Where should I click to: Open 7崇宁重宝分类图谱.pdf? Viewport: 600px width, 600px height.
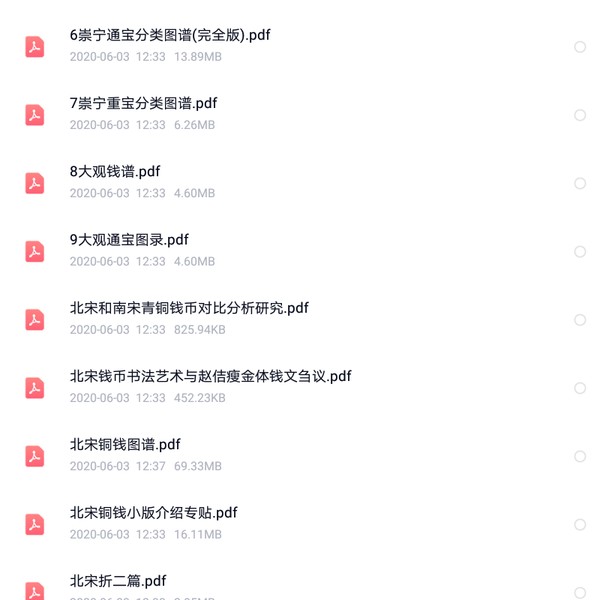pos(143,104)
